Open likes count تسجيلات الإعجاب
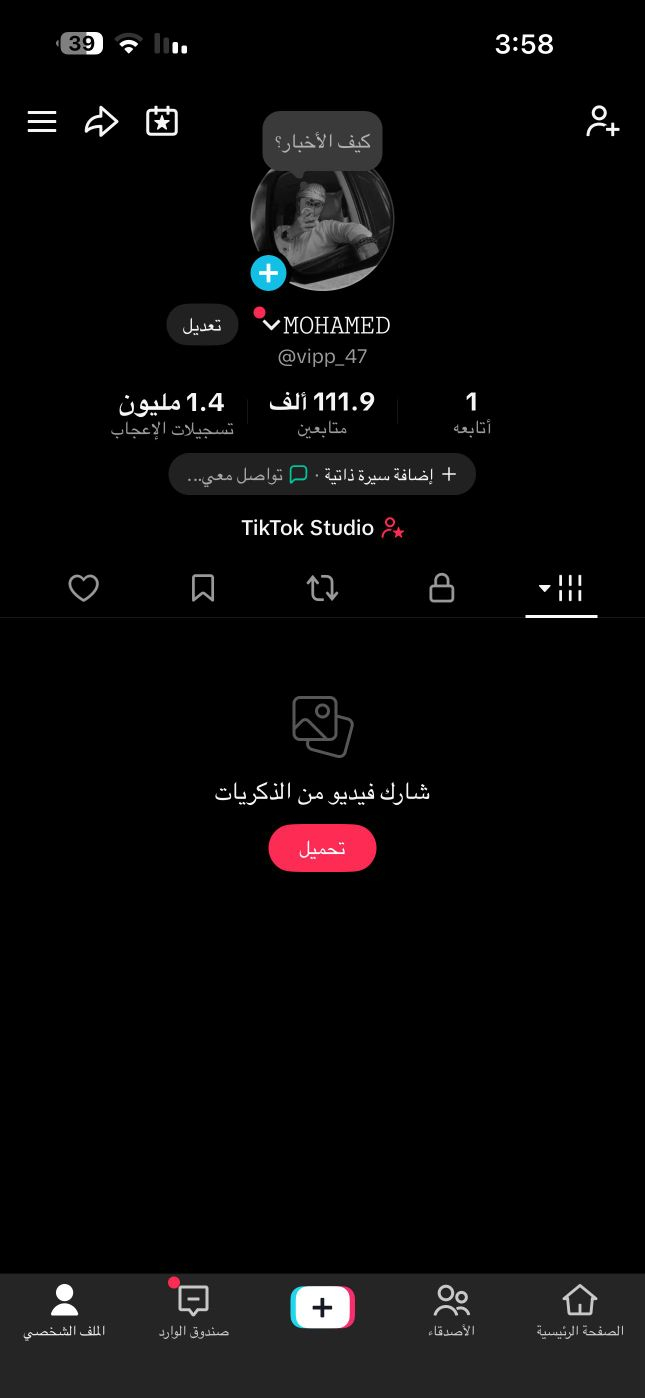Viewport: 645px width, 1398px height. 172,413
